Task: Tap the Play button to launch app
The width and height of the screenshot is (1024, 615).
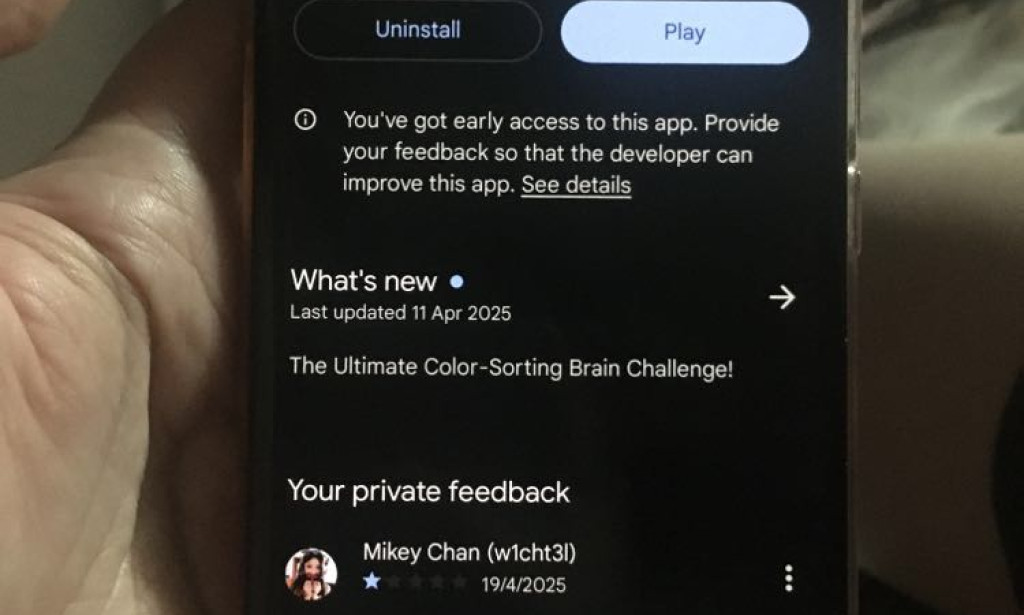Action: (684, 32)
